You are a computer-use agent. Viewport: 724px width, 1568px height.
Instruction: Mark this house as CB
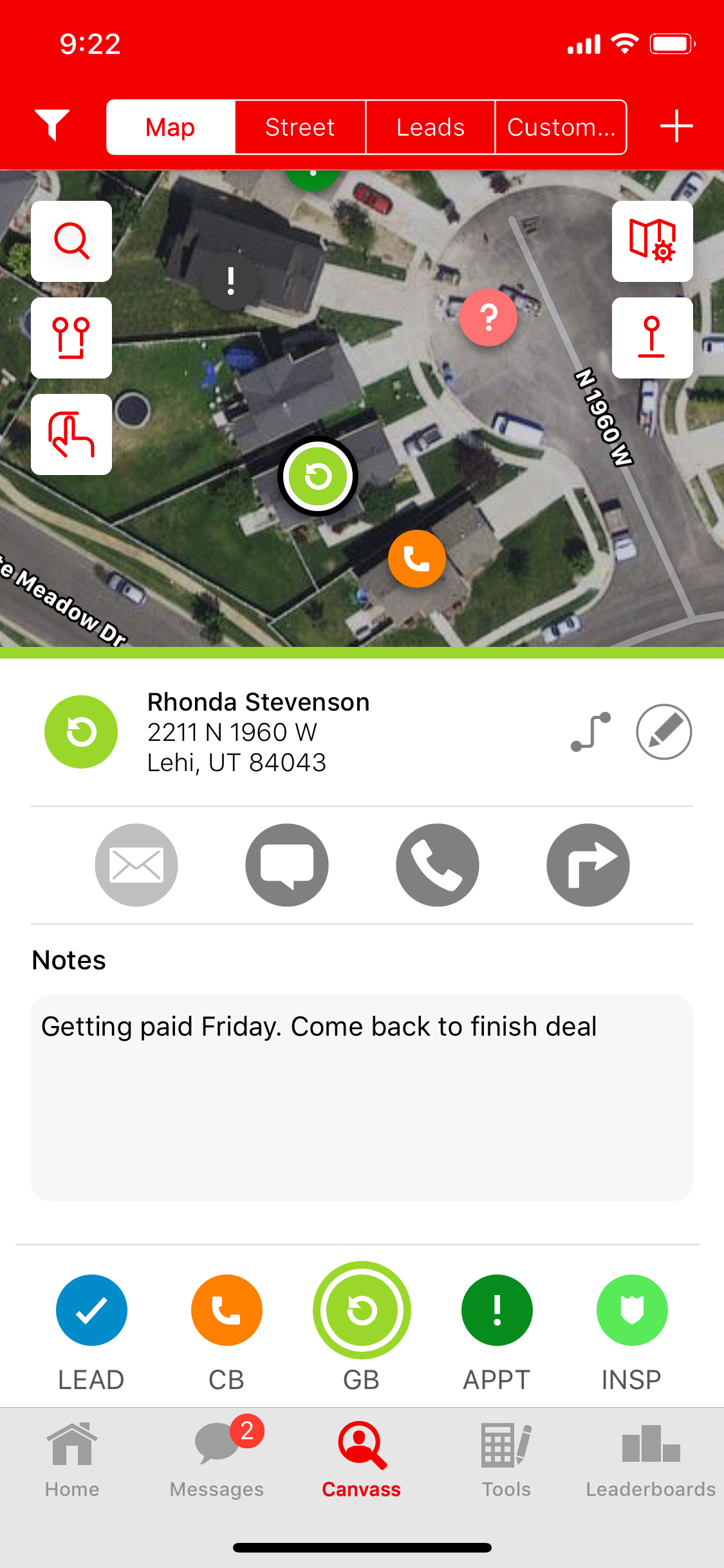[227, 1311]
